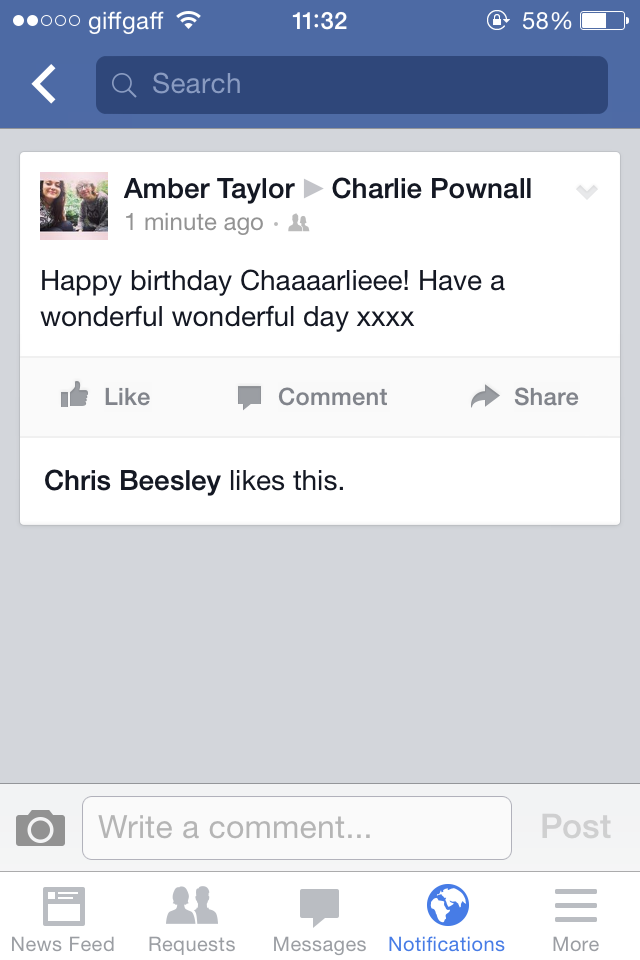This screenshot has width=640, height=960.
Task: Open Amber Taylor's profile name link
Action: click(209, 189)
